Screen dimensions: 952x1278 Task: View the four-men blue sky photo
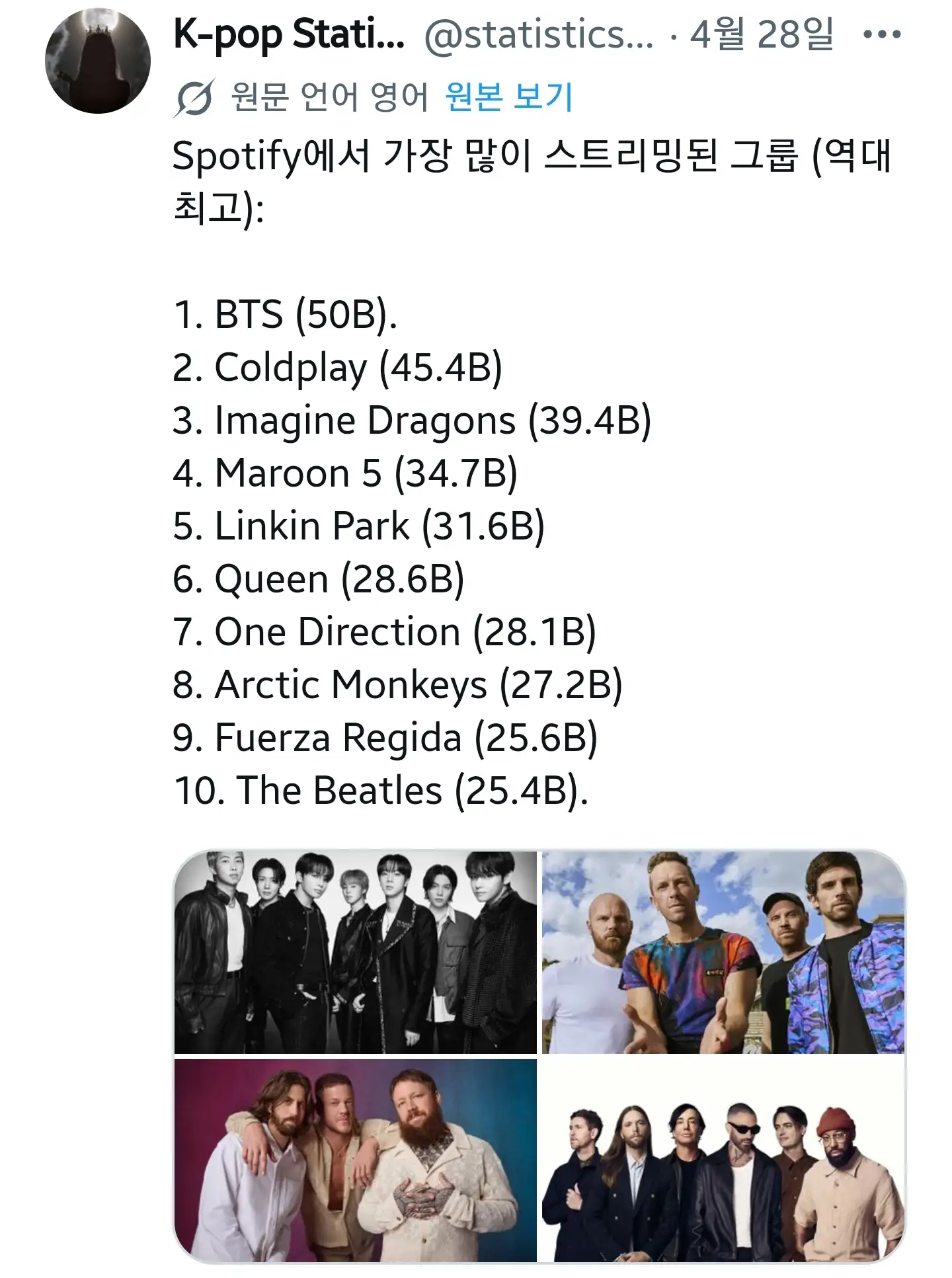pos(723,952)
